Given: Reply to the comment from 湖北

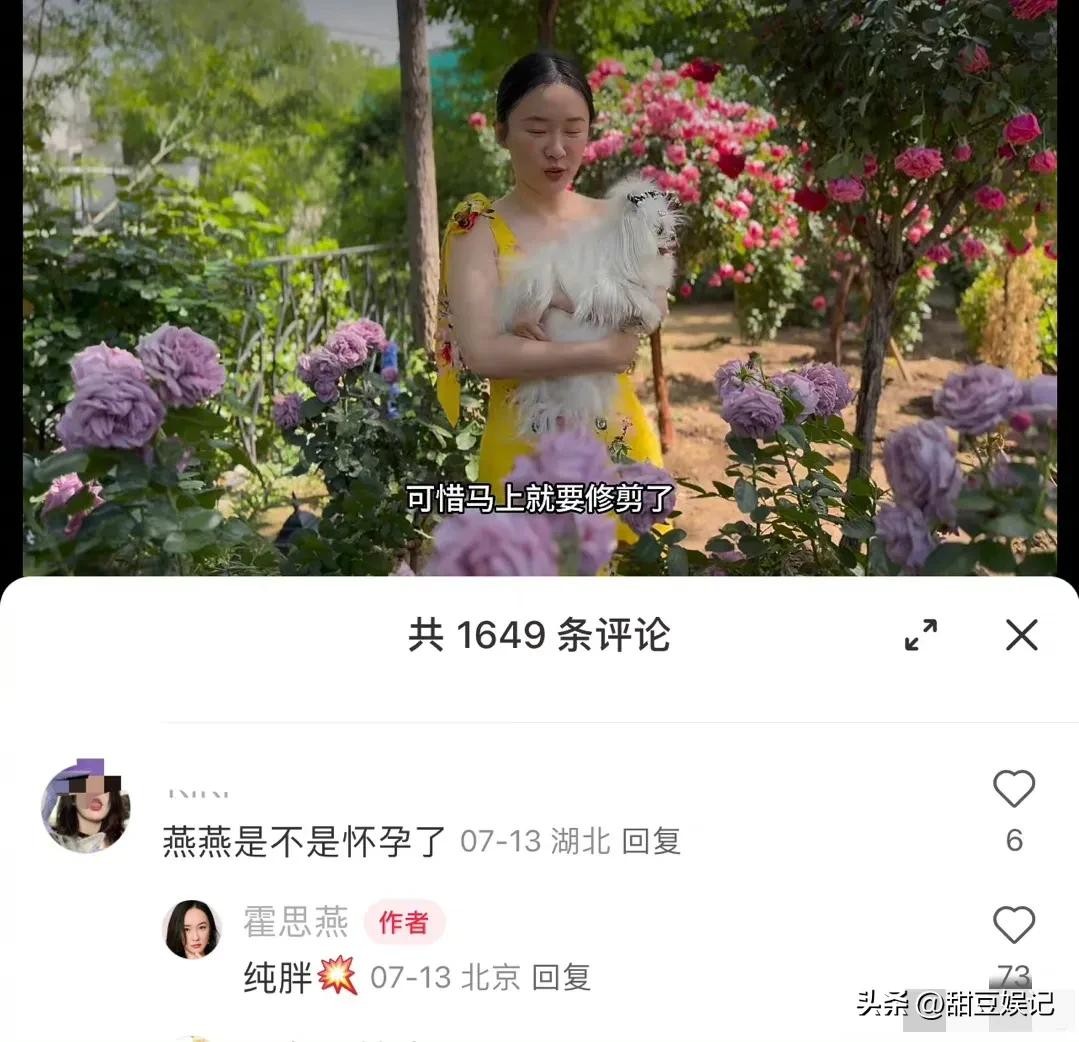Looking at the screenshot, I should 651,841.
